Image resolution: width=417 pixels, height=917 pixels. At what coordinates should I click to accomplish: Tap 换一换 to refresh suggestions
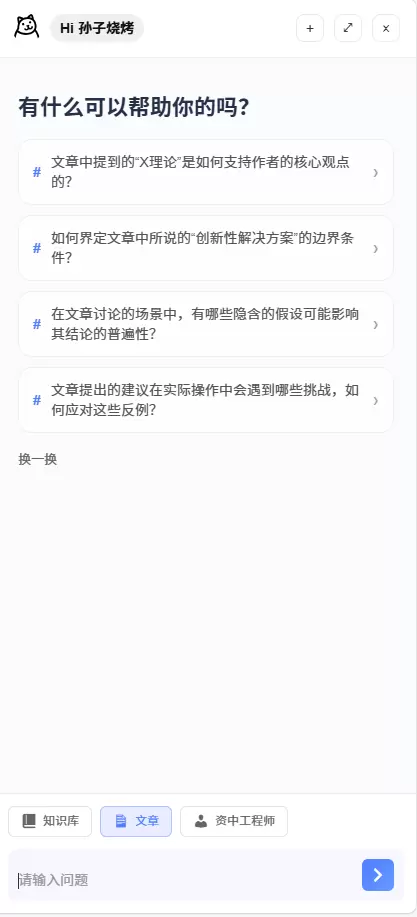coord(37,460)
